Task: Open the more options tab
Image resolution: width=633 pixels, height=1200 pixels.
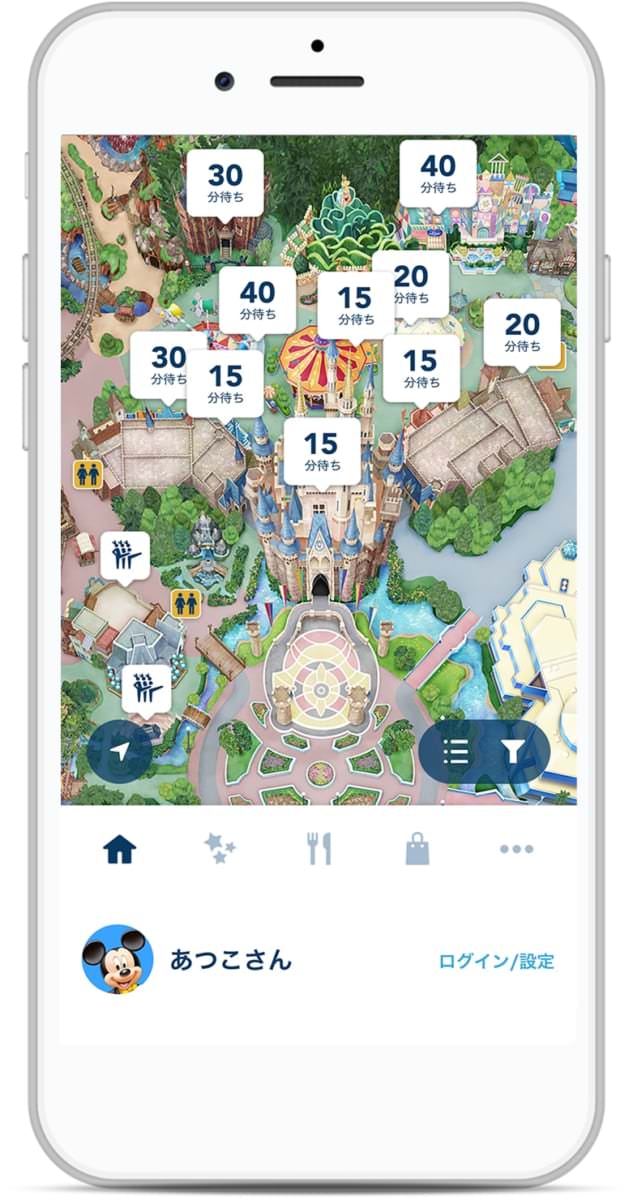Action: tap(516, 850)
